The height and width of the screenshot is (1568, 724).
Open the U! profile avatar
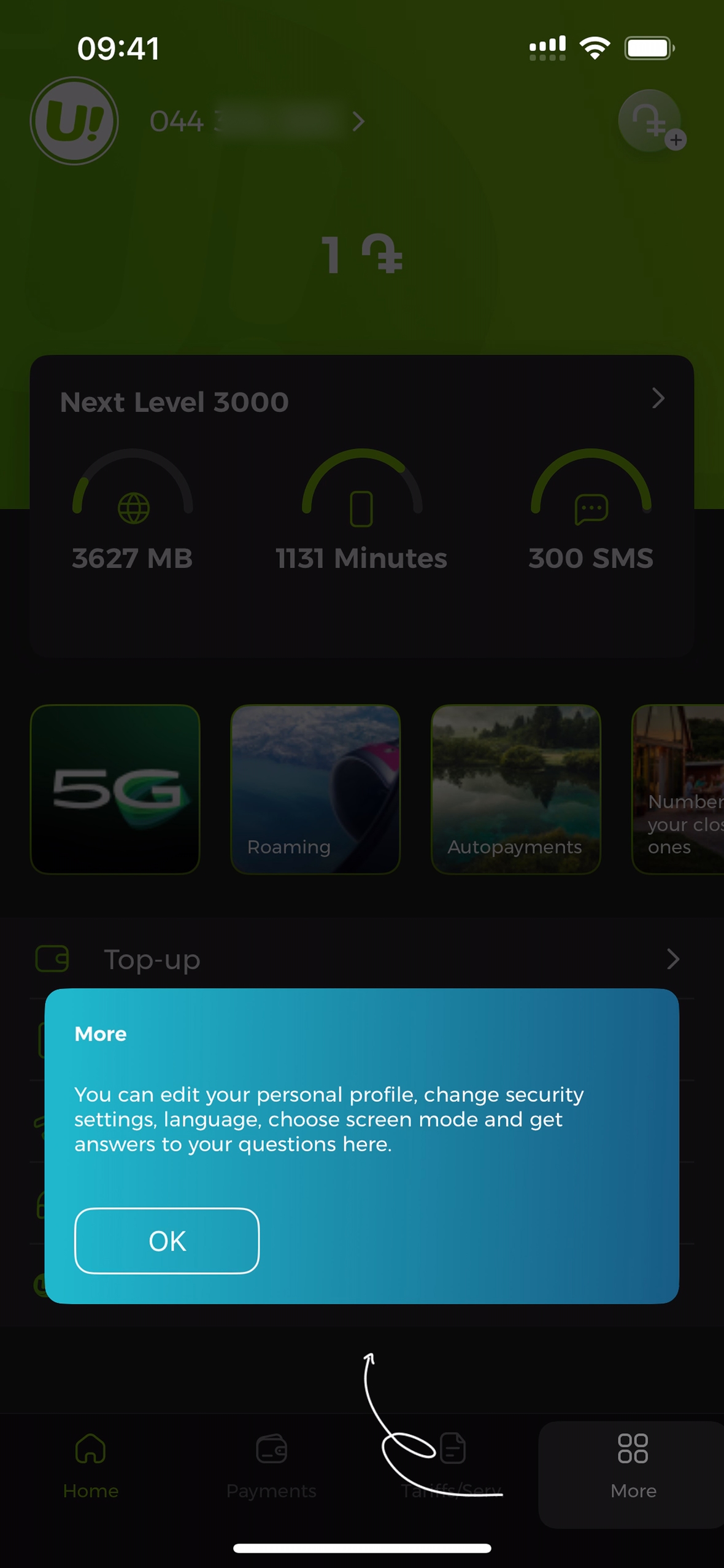point(74,121)
